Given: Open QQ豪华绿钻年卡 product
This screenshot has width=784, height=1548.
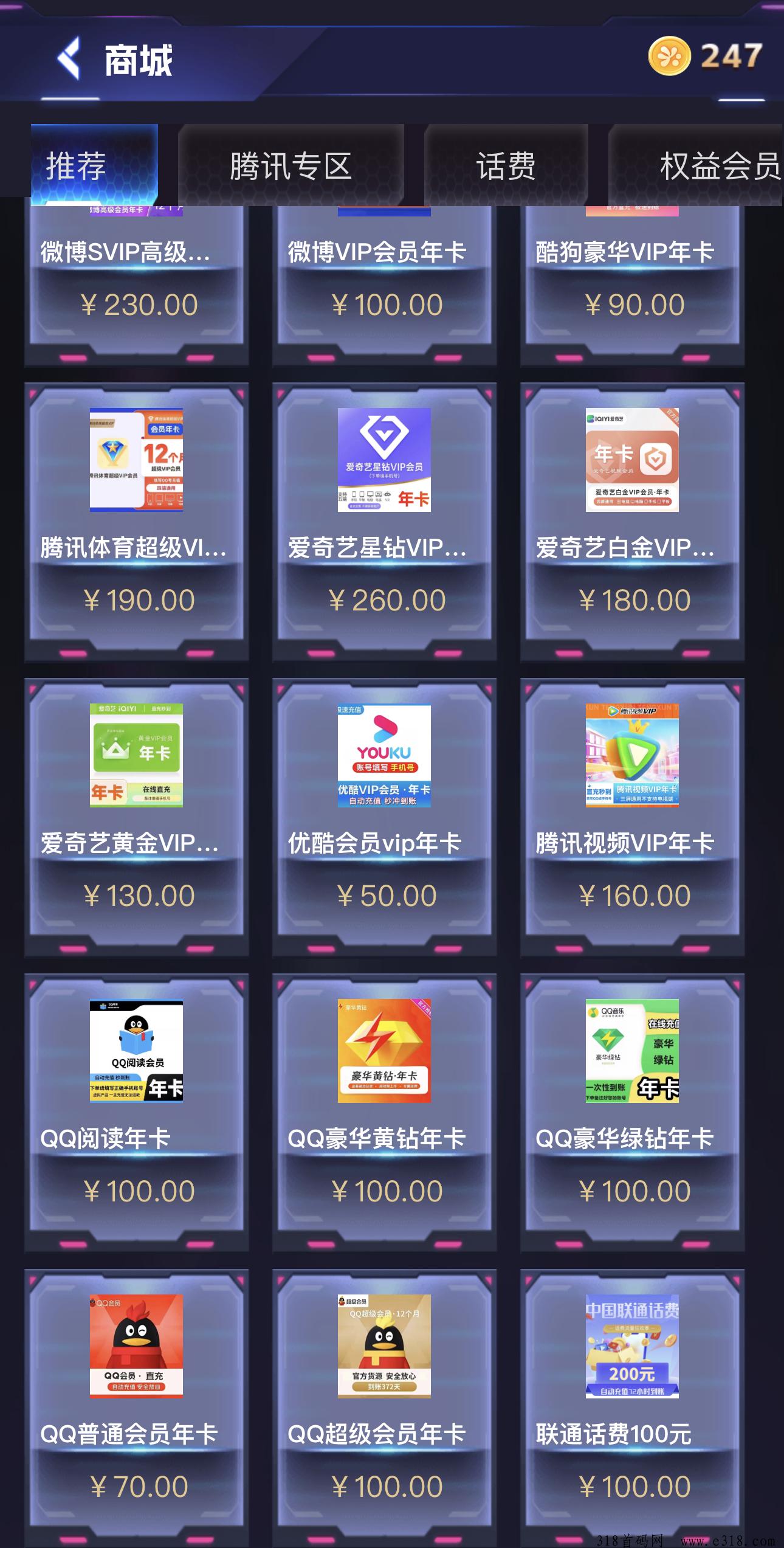Looking at the screenshot, I should 632,1108.
